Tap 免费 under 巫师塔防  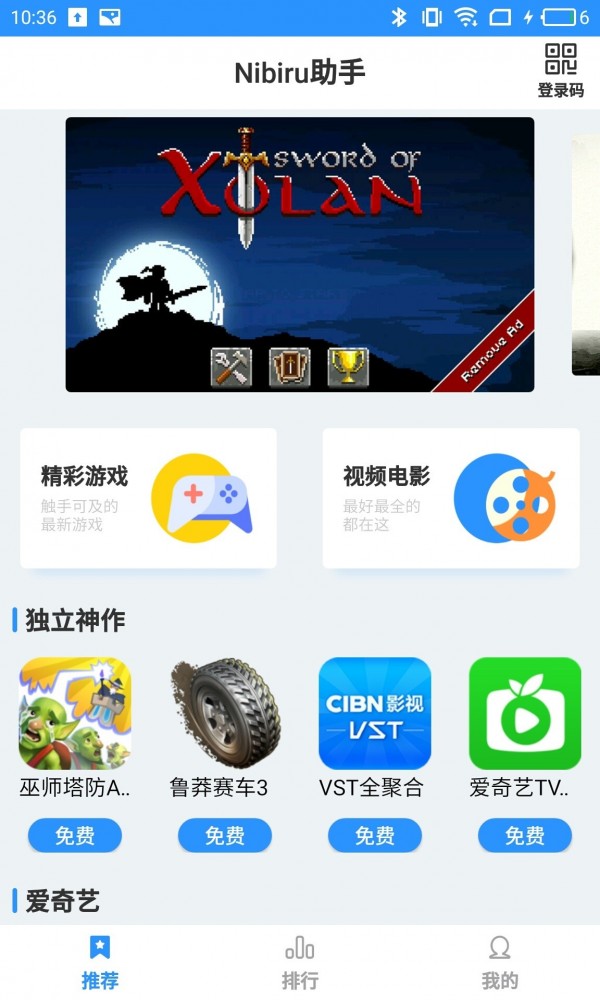coord(75,835)
